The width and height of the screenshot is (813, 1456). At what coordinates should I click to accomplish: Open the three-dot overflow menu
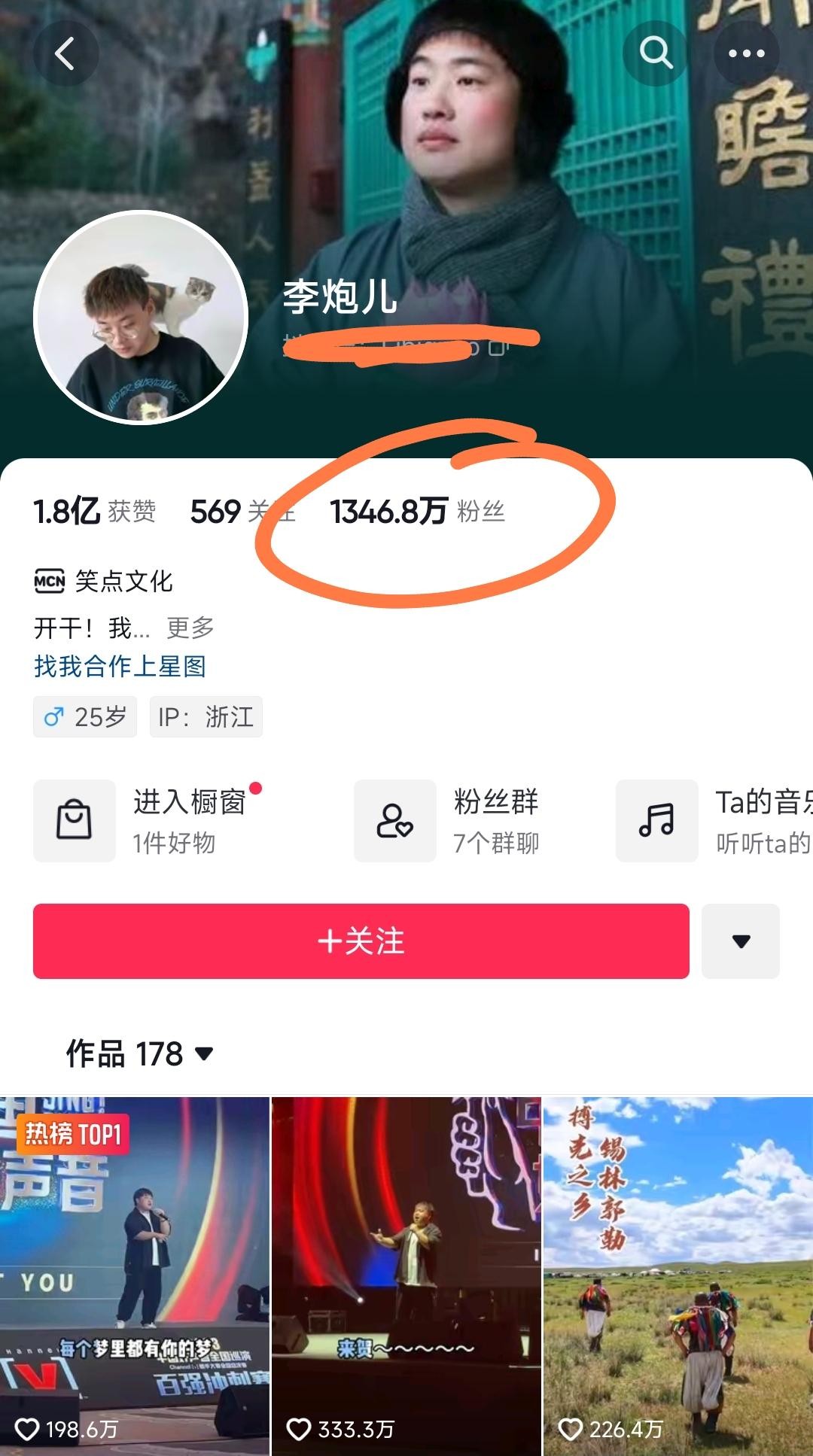[x=746, y=53]
